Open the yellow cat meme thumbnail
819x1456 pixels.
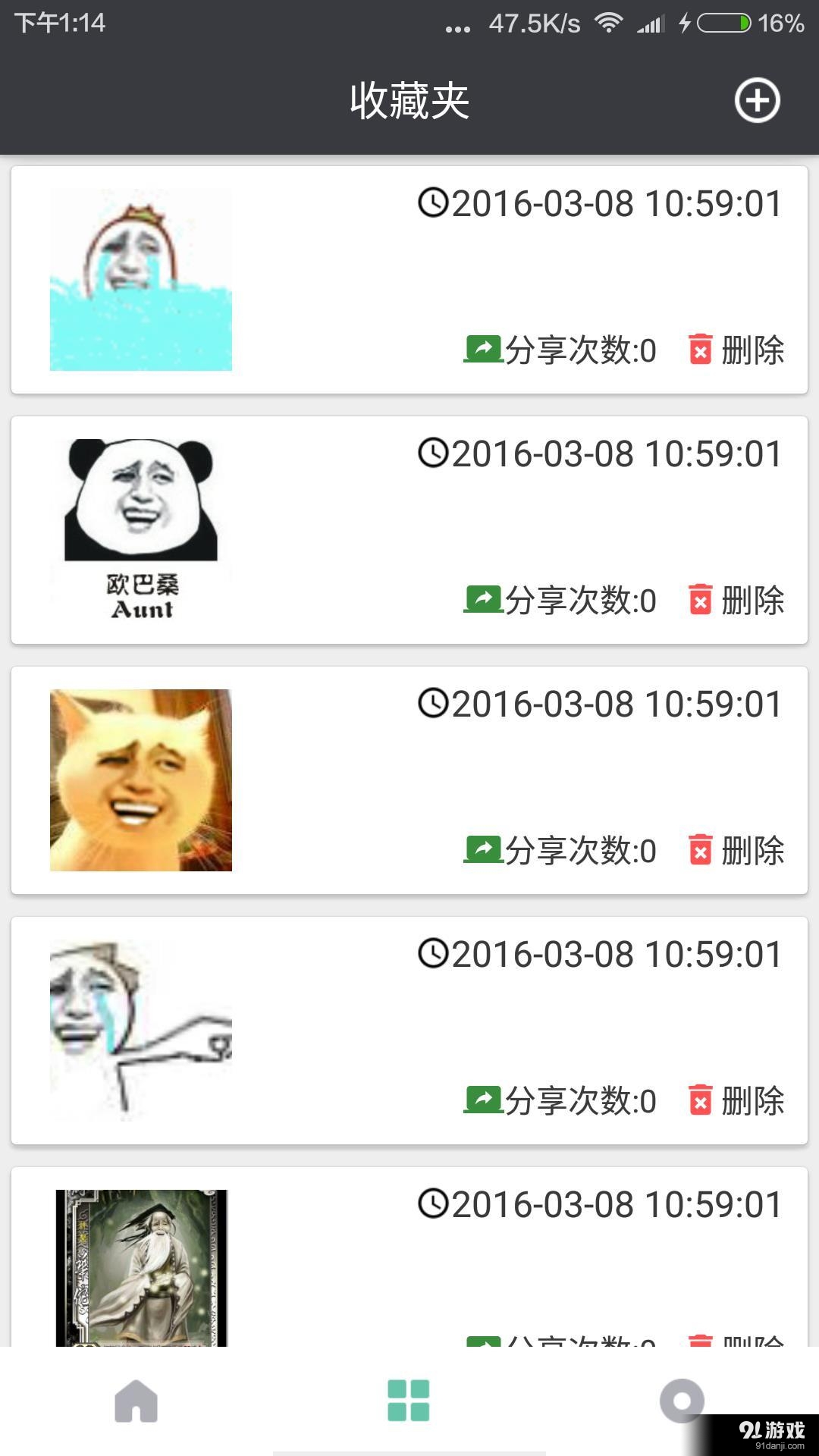pyautogui.click(x=141, y=781)
